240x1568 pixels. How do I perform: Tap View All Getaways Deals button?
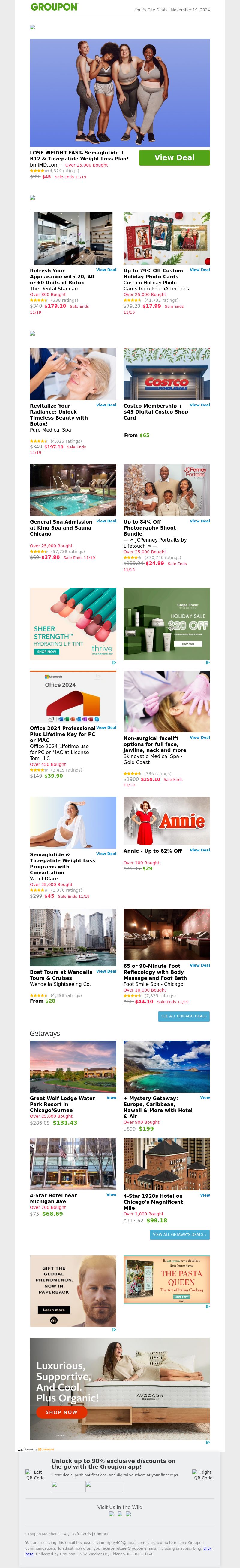tap(179, 1234)
